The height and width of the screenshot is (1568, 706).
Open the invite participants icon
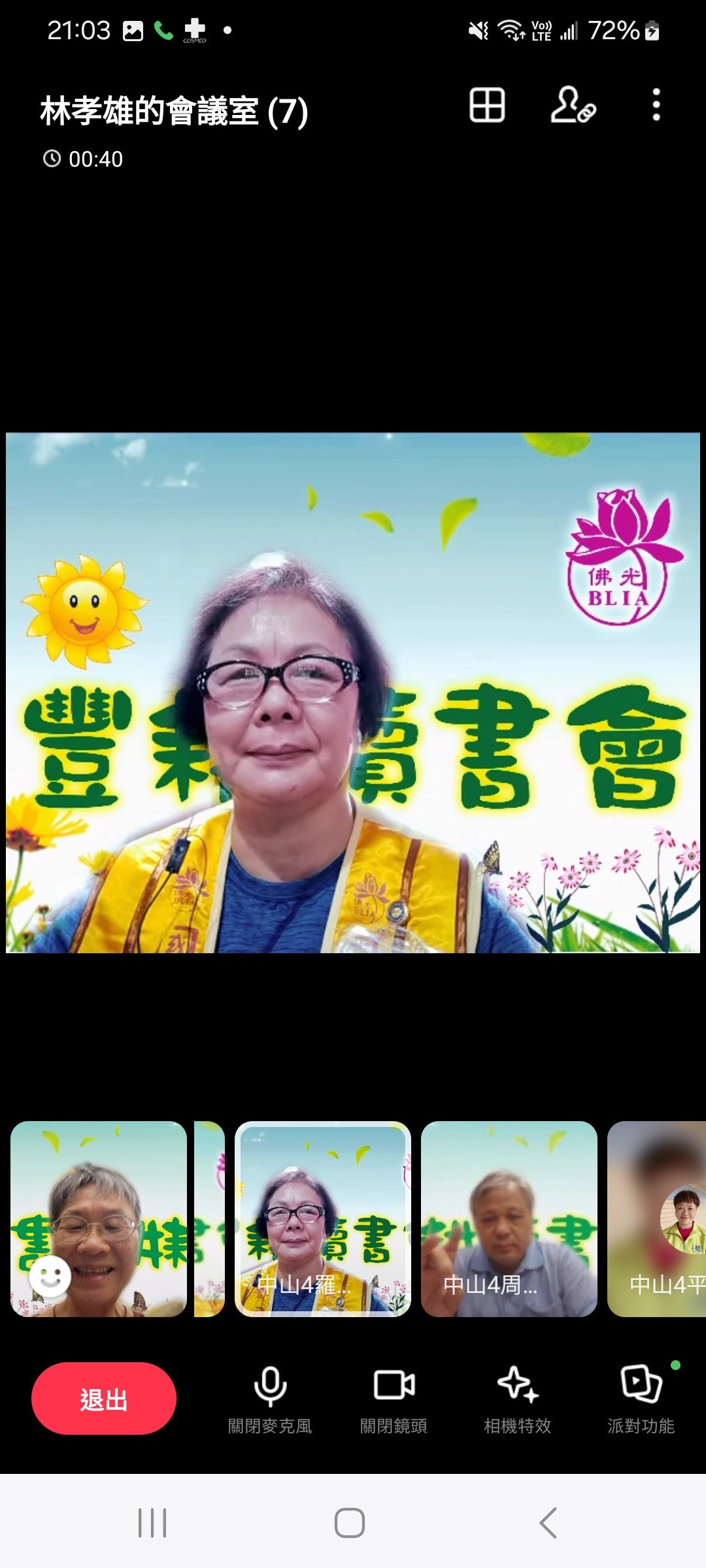pos(573,105)
